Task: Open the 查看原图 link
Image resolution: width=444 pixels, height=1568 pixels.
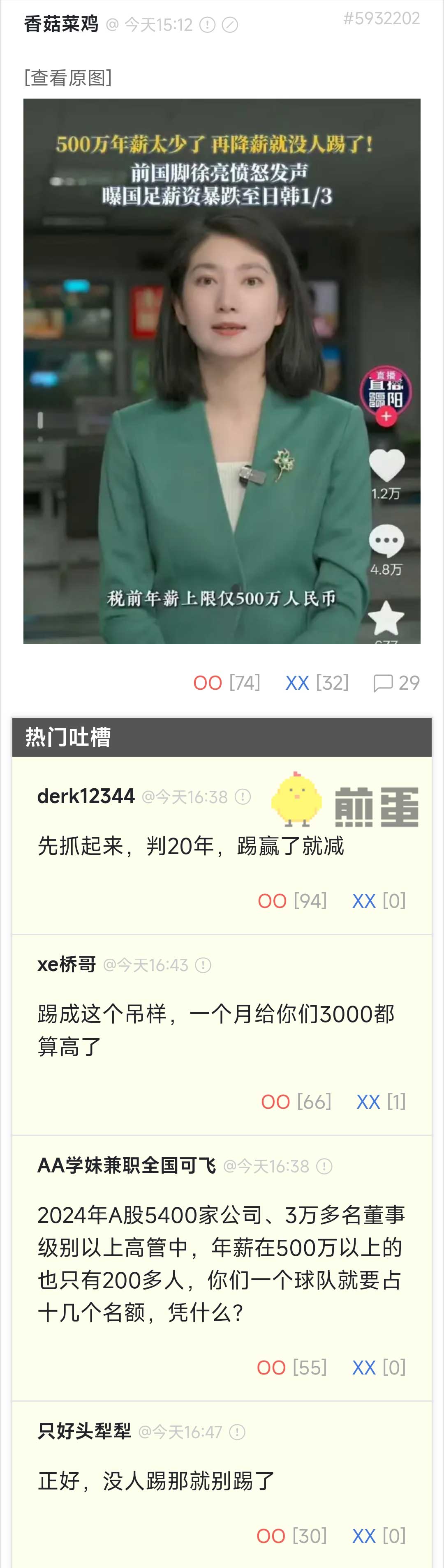Action: pos(67,78)
